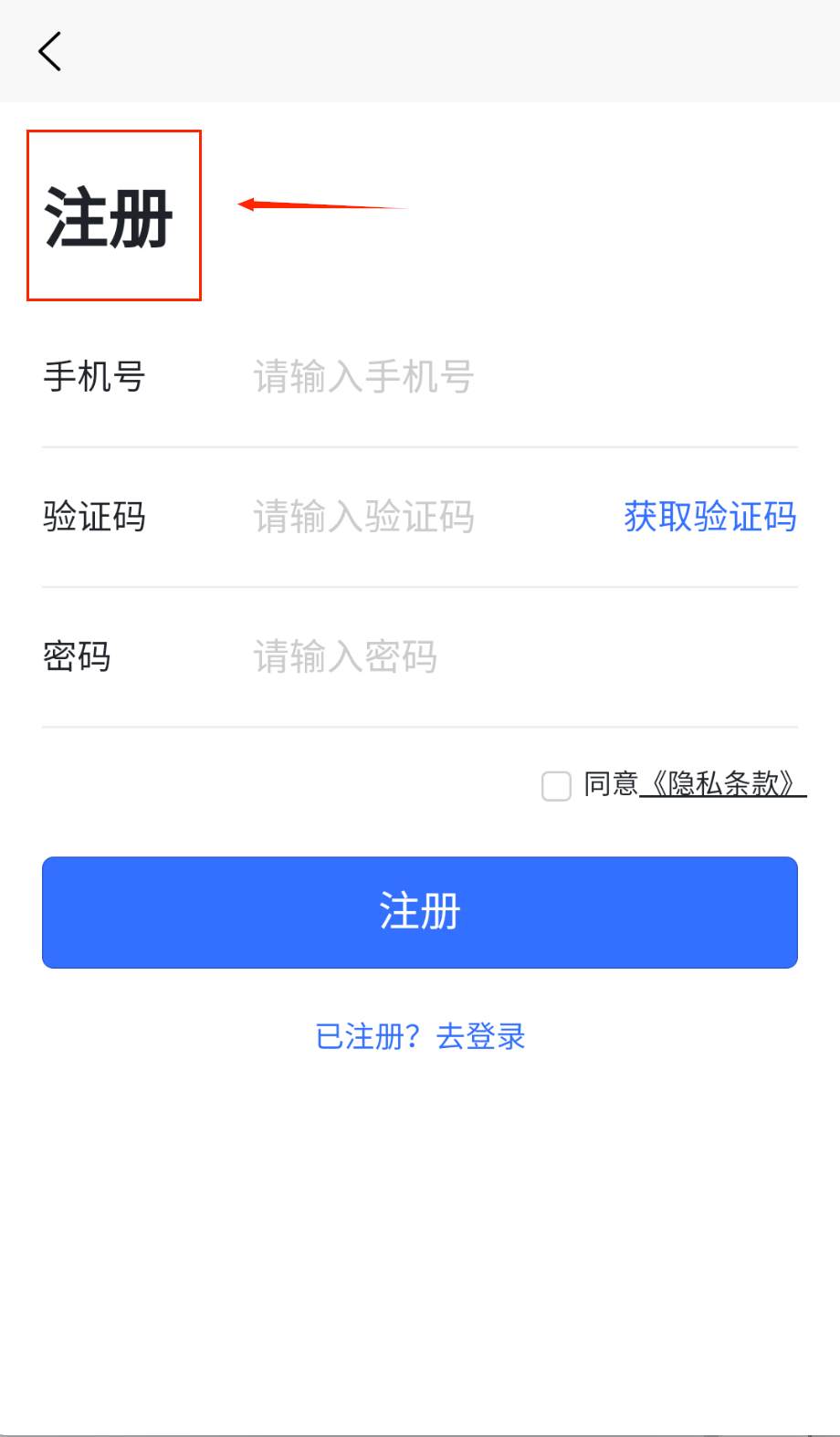The height and width of the screenshot is (1437, 840).
Task: Go to login via 已注册？去登录
Action: (420, 1036)
